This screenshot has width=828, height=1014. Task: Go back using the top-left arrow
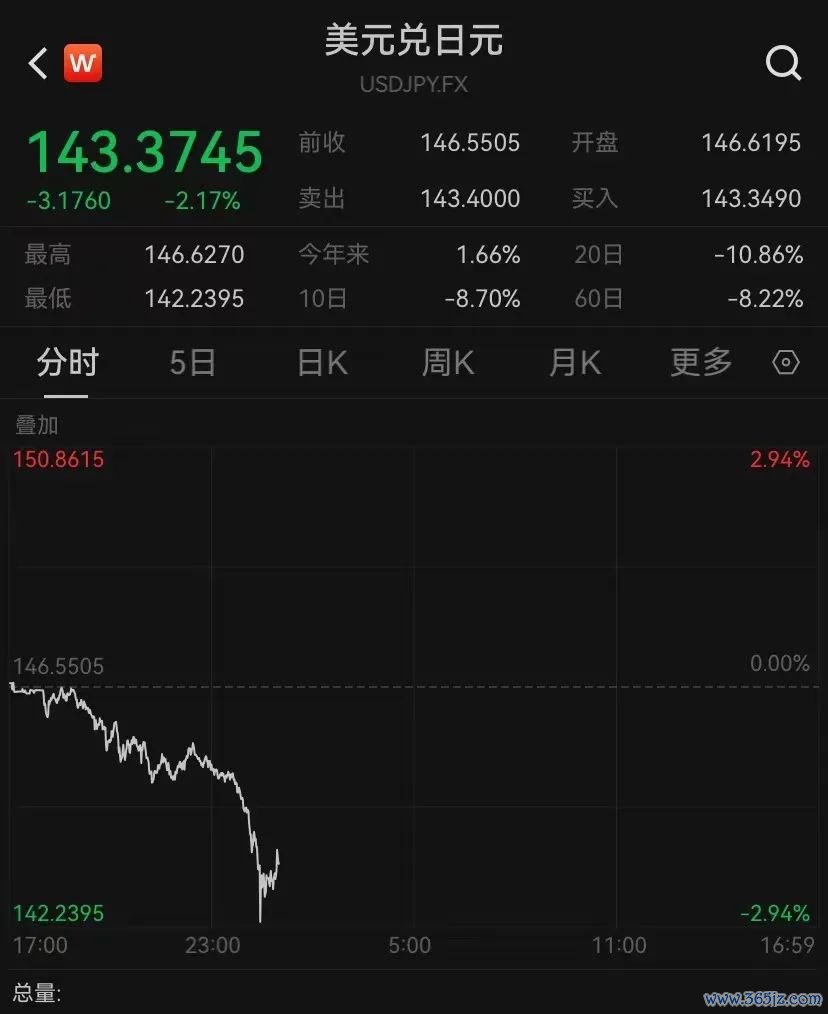click(x=38, y=64)
